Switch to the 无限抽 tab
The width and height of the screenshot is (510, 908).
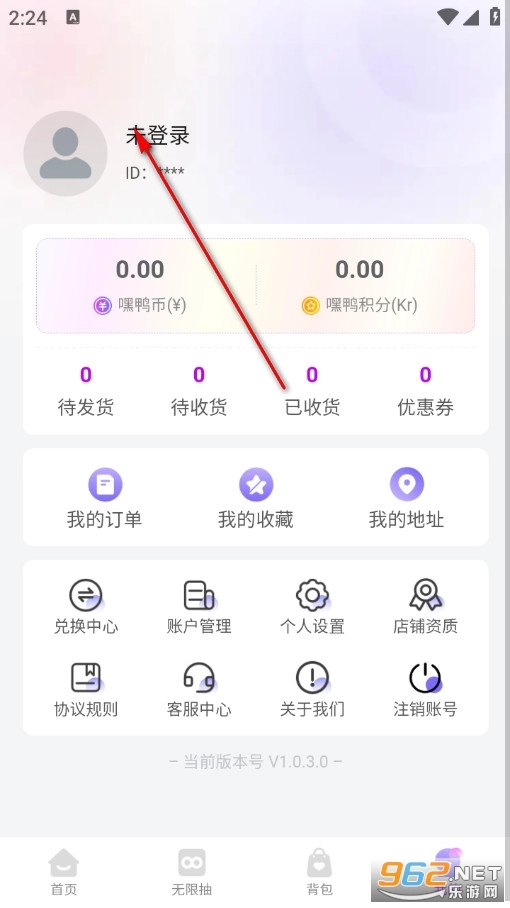(x=192, y=872)
